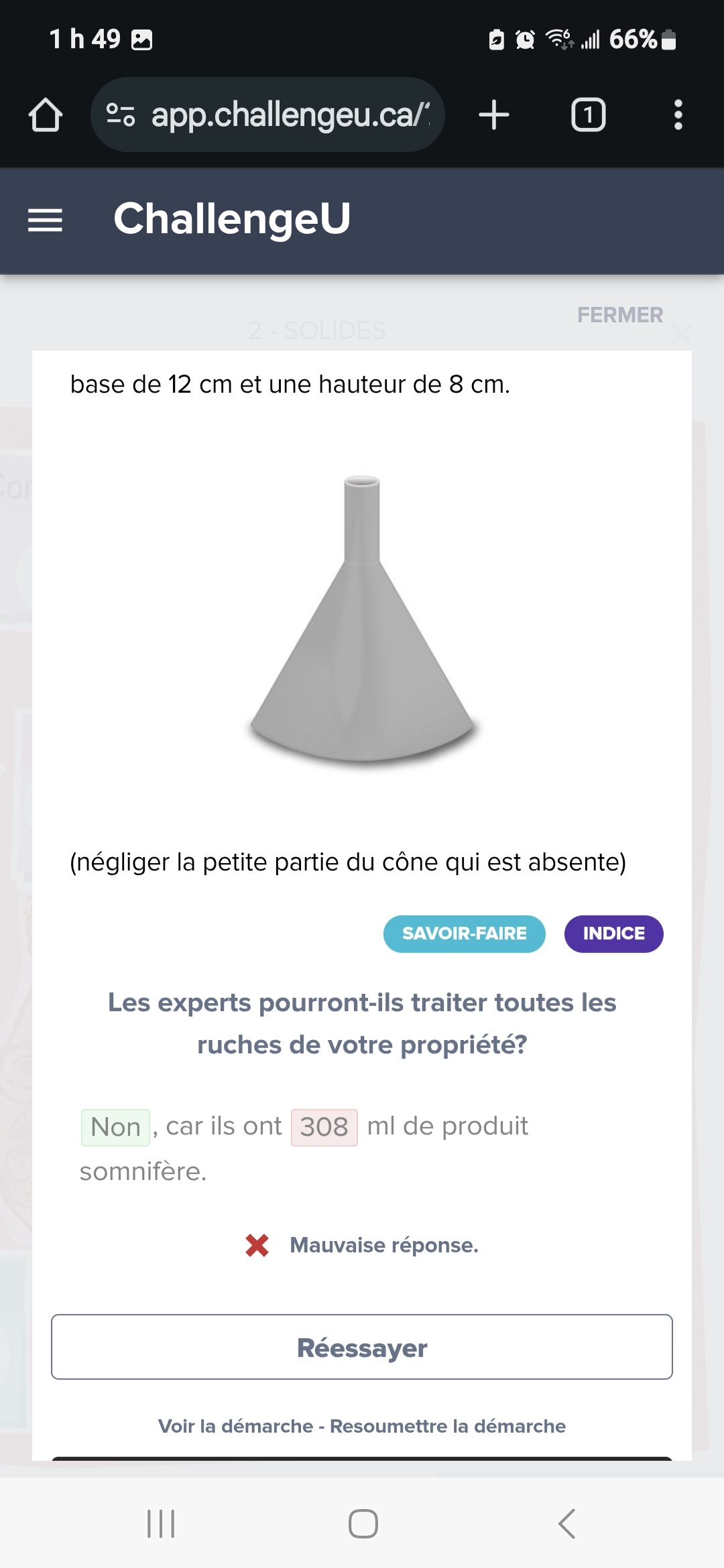The height and width of the screenshot is (1568, 724).
Task: Show a hint with the INDICE badge
Action: [x=613, y=933]
